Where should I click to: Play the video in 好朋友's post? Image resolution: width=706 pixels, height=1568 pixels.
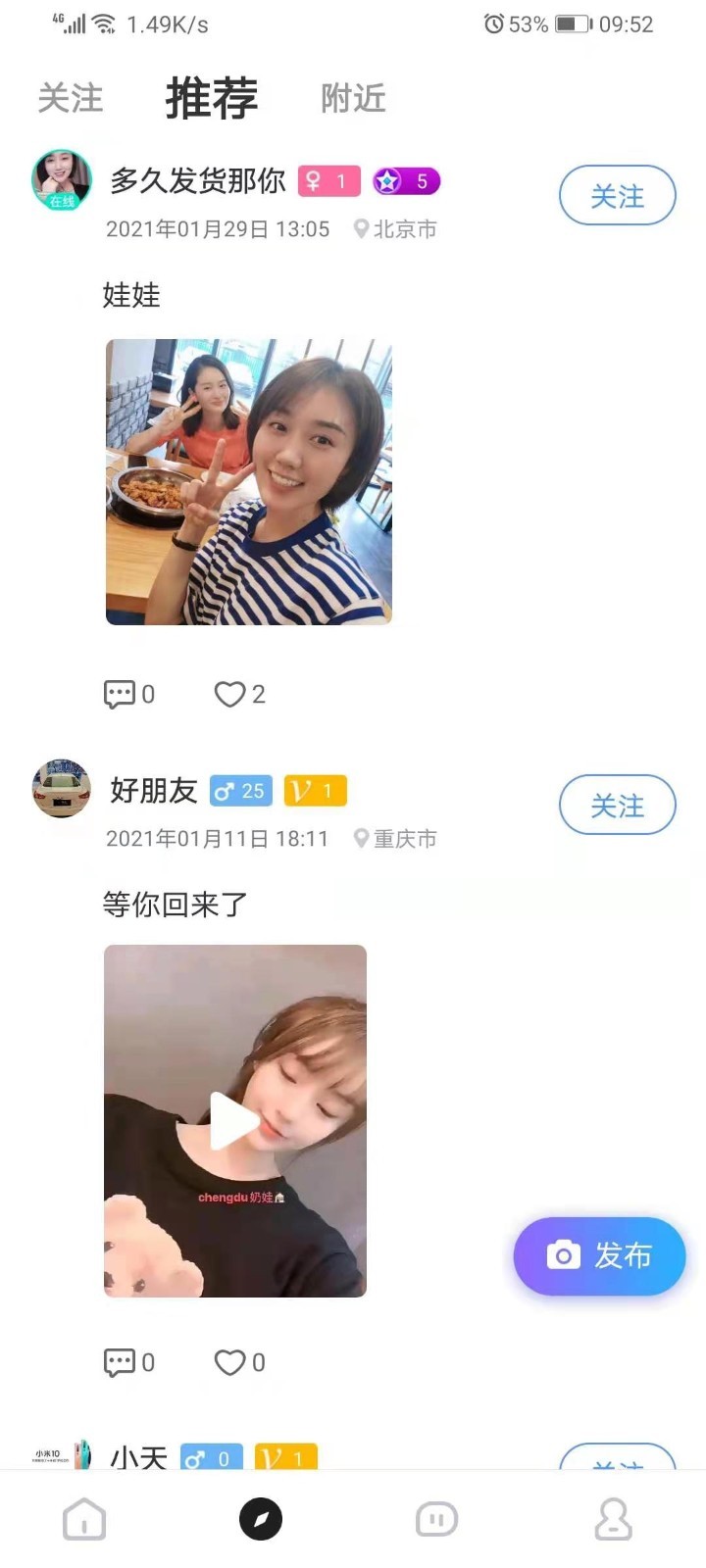coord(232,1120)
